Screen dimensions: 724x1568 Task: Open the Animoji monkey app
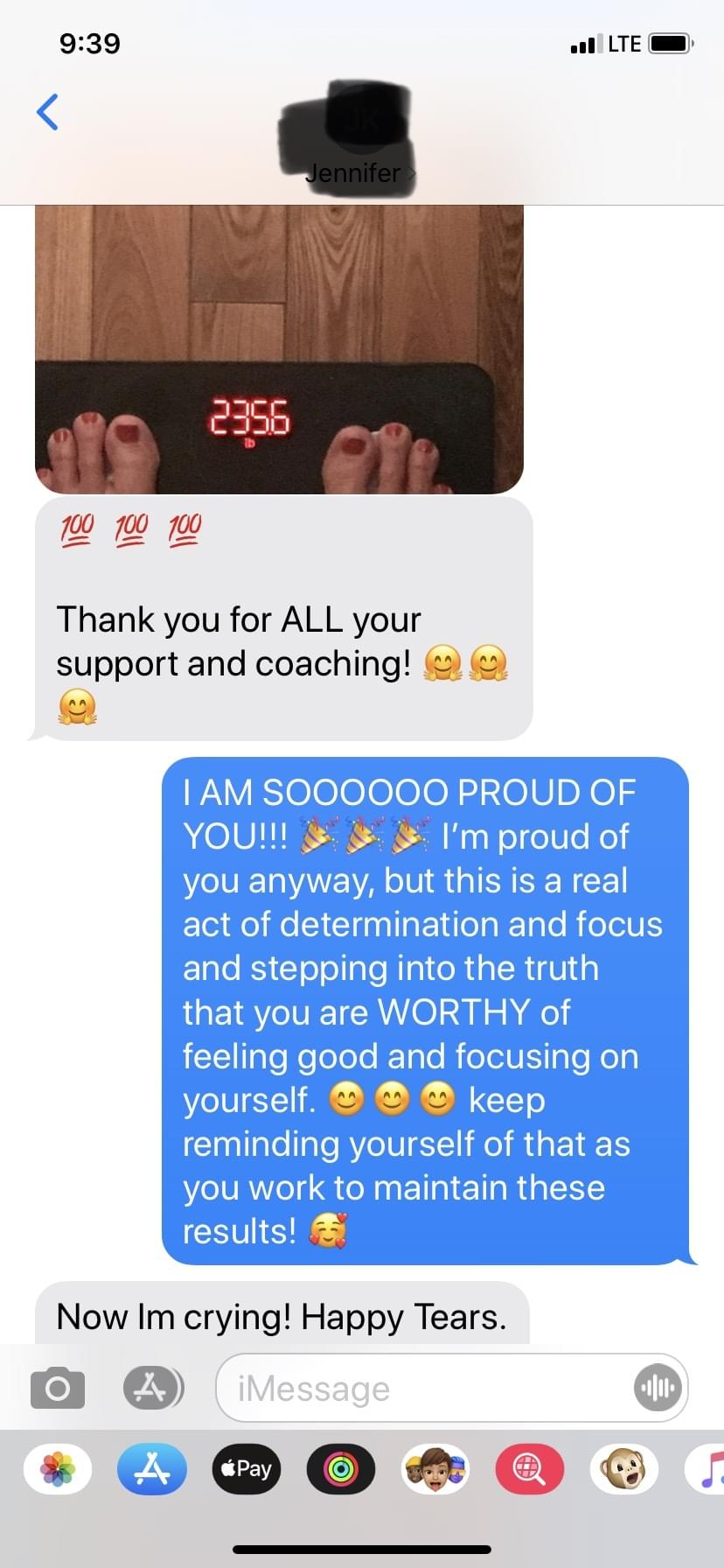[624, 1469]
